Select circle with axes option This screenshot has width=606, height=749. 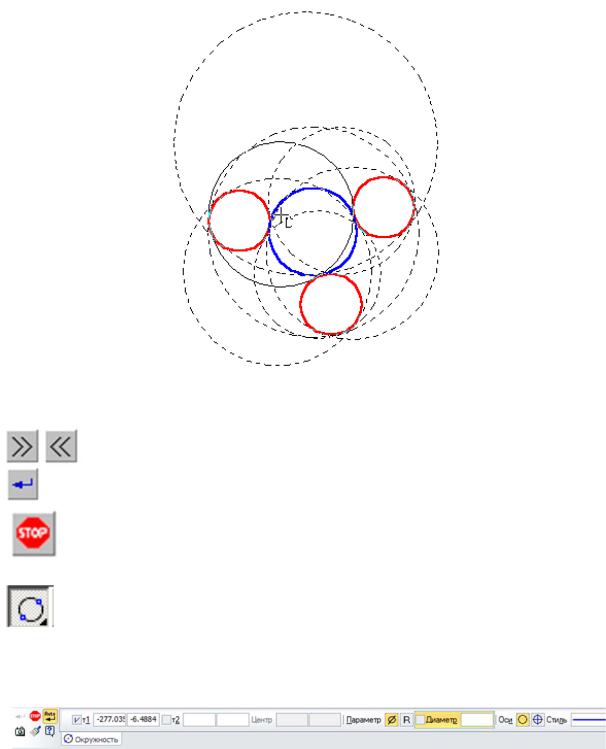pyautogui.click(x=537, y=719)
